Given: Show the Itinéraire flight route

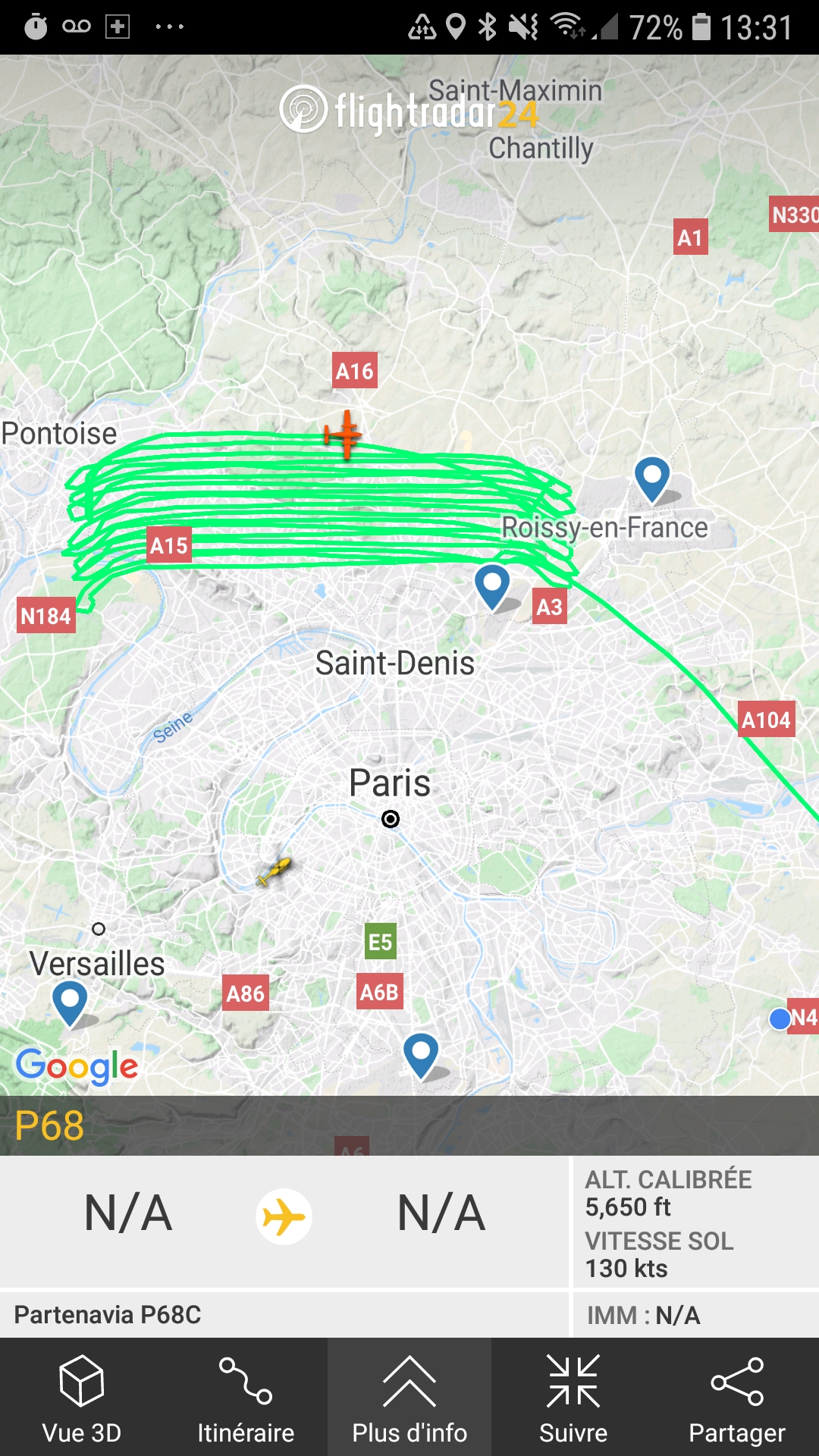Looking at the screenshot, I should tap(246, 1398).
